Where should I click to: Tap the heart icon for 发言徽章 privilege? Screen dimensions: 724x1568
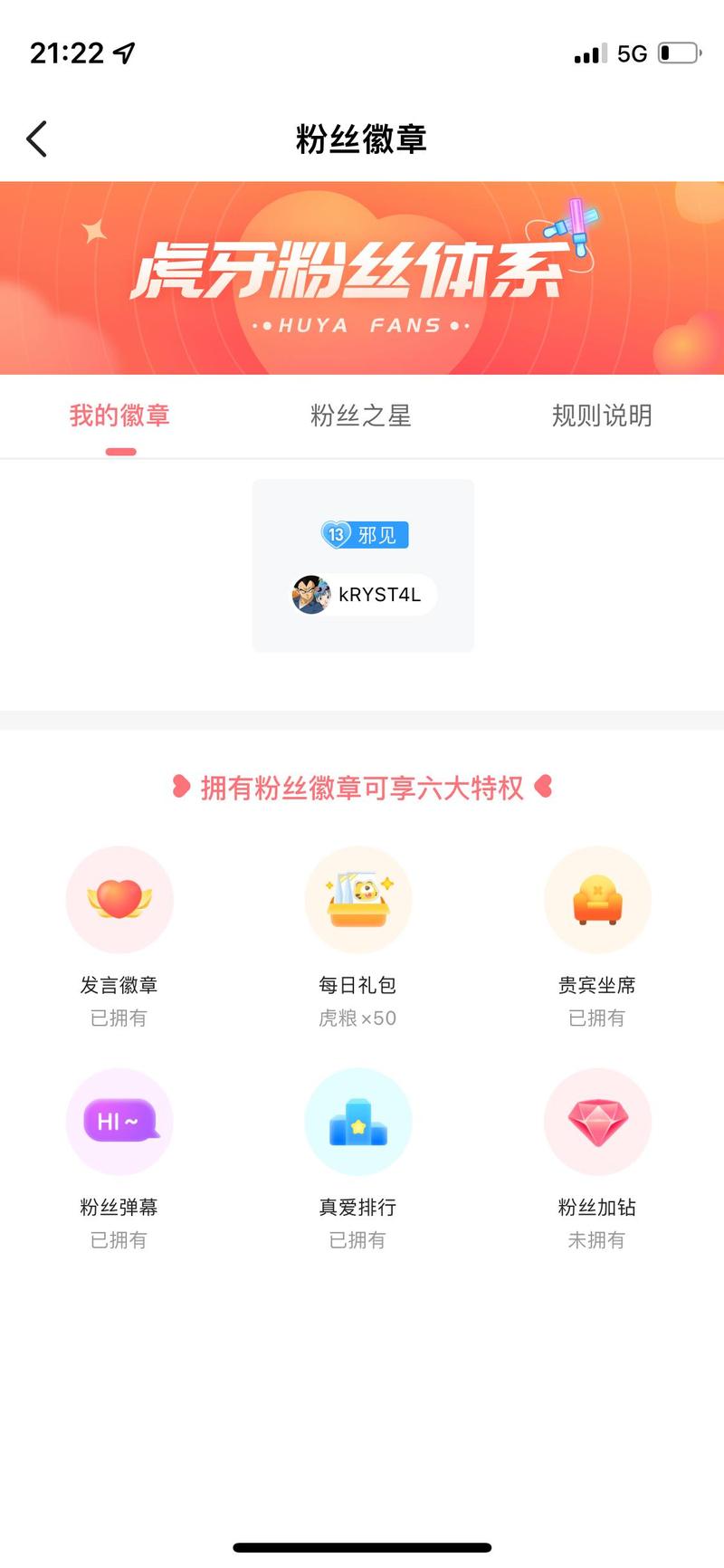click(119, 899)
